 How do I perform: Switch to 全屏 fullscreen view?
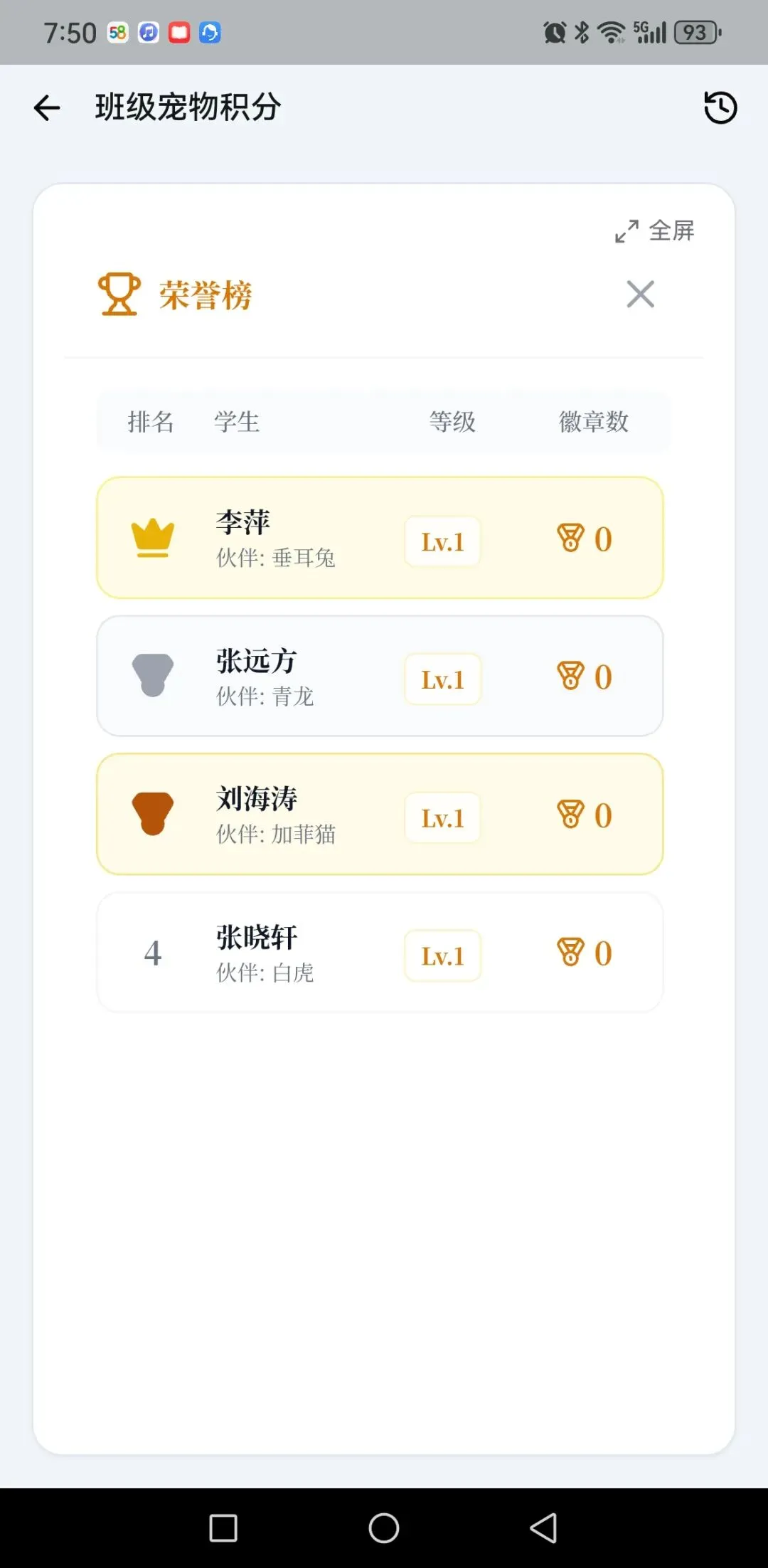click(x=655, y=231)
